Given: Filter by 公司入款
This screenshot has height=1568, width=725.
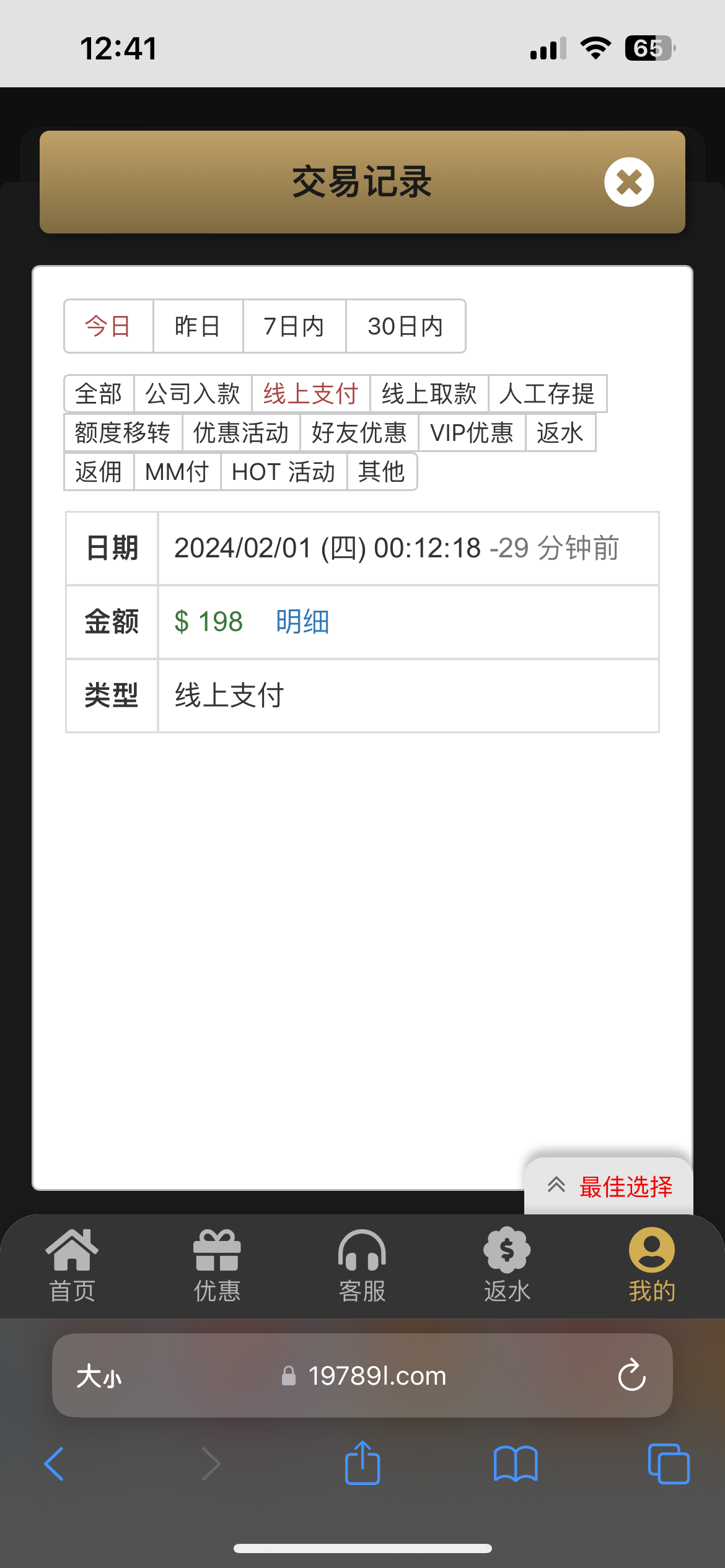Looking at the screenshot, I should coord(193,394).
